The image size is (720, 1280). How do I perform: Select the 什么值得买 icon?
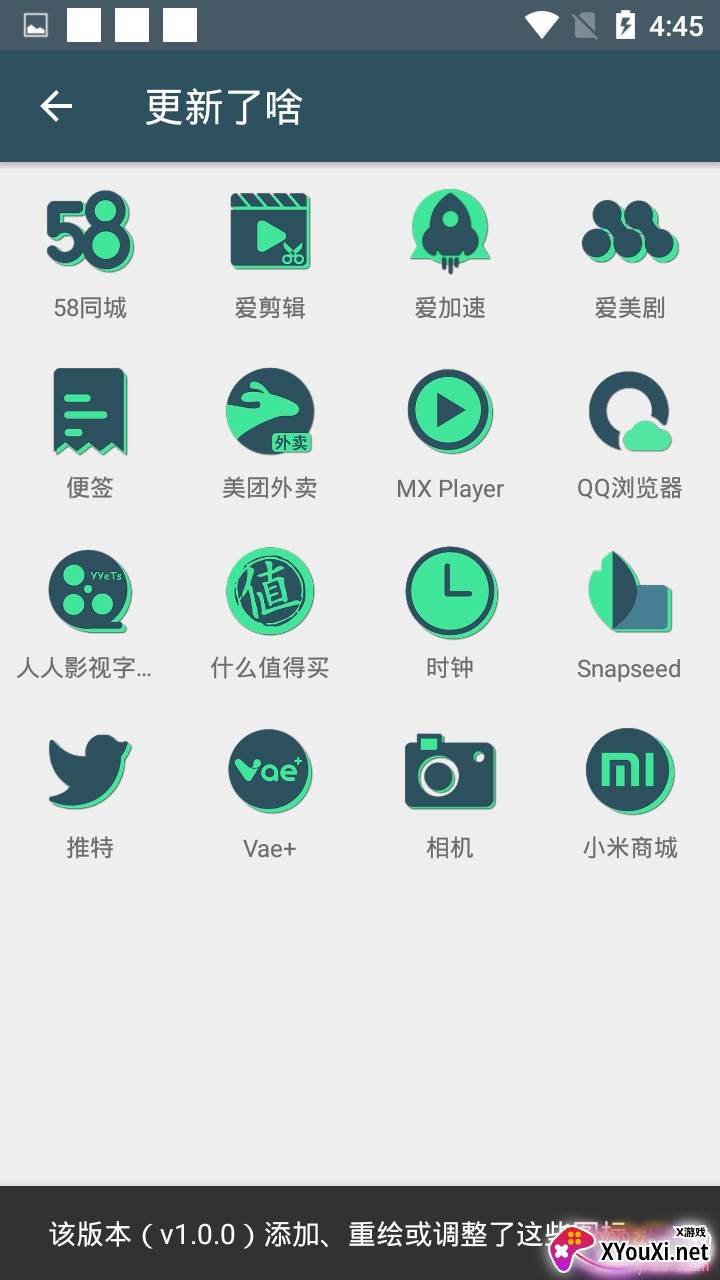click(270, 592)
